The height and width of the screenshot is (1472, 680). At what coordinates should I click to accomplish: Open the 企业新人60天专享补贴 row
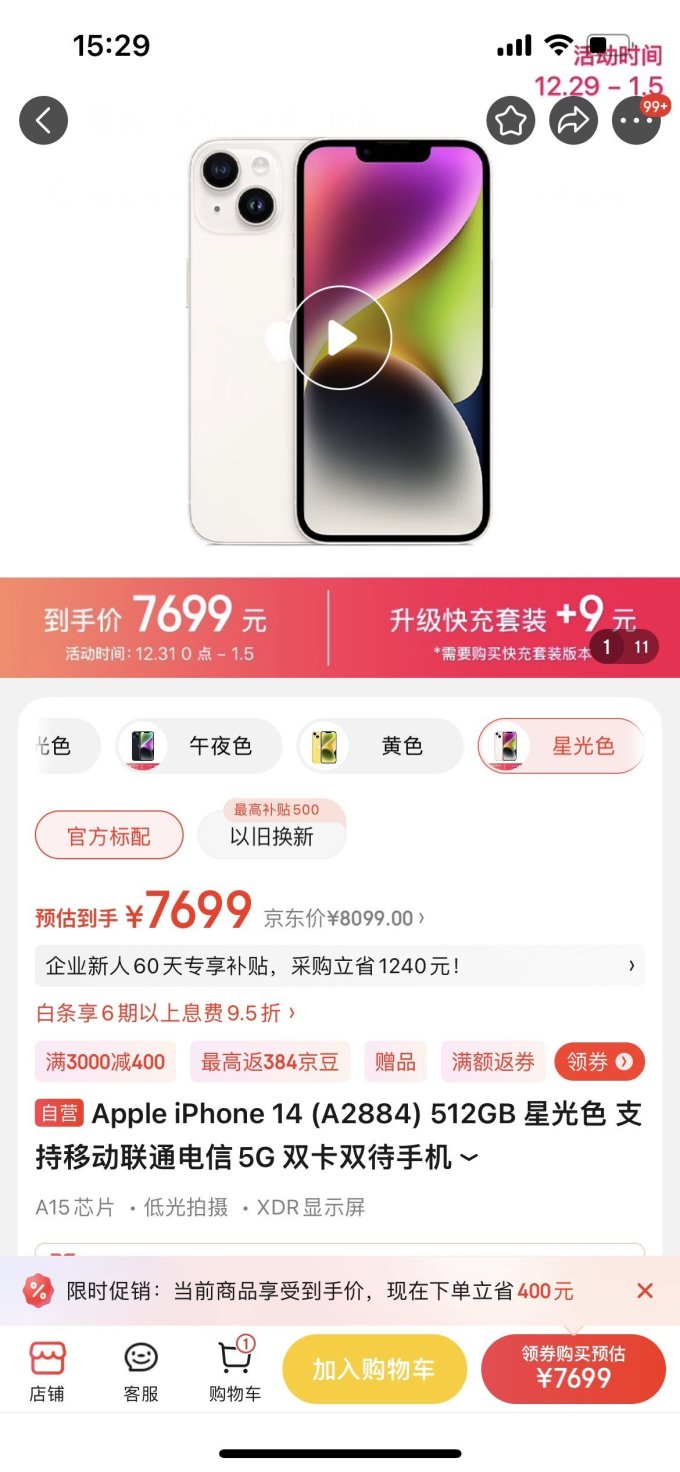[340, 966]
